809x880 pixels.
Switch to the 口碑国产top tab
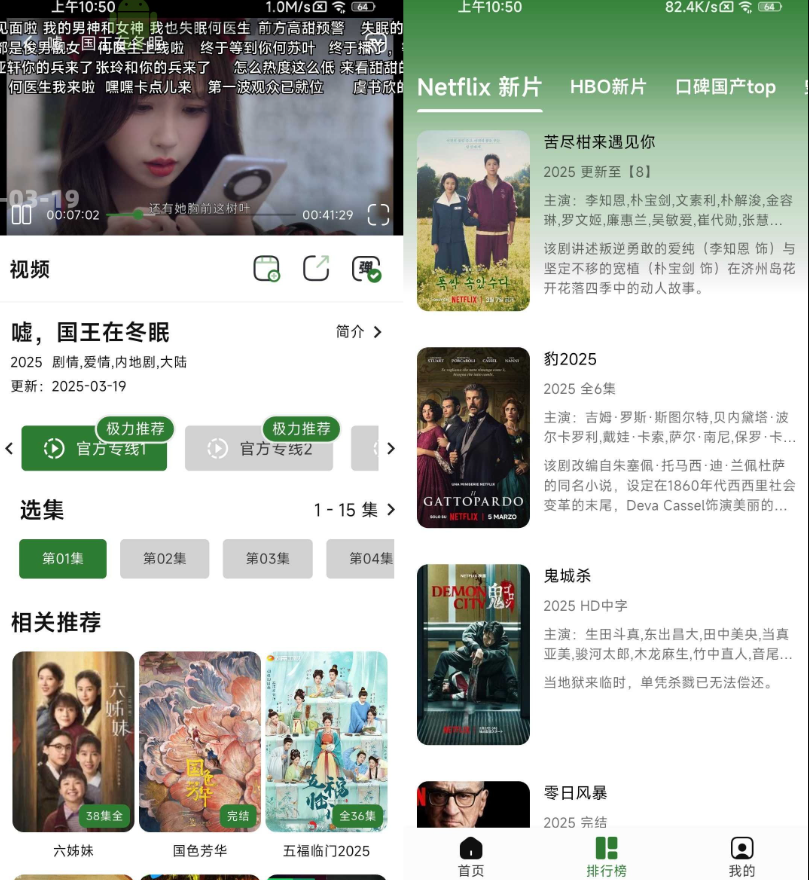click(x=725, y=87)
